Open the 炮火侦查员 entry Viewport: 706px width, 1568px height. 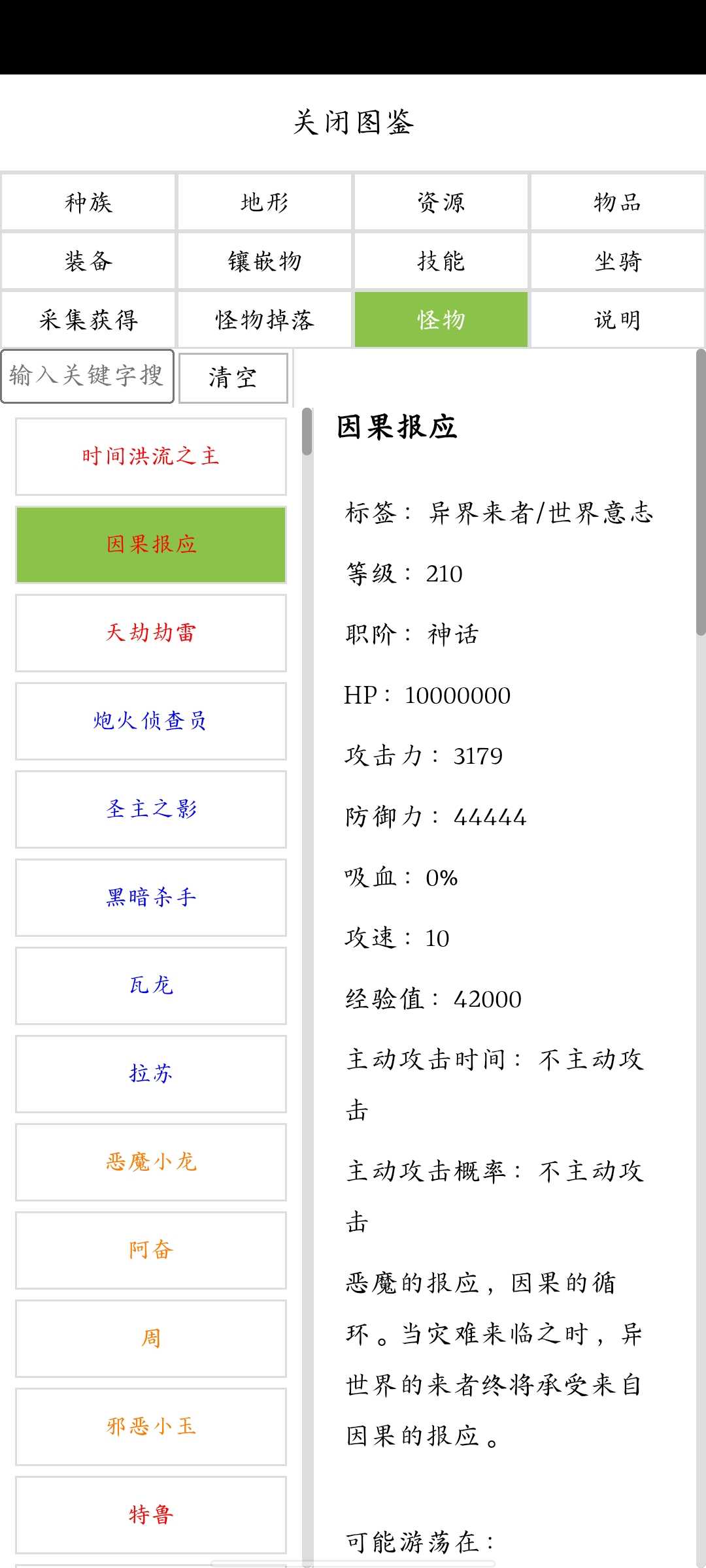(x=151, y=721)
